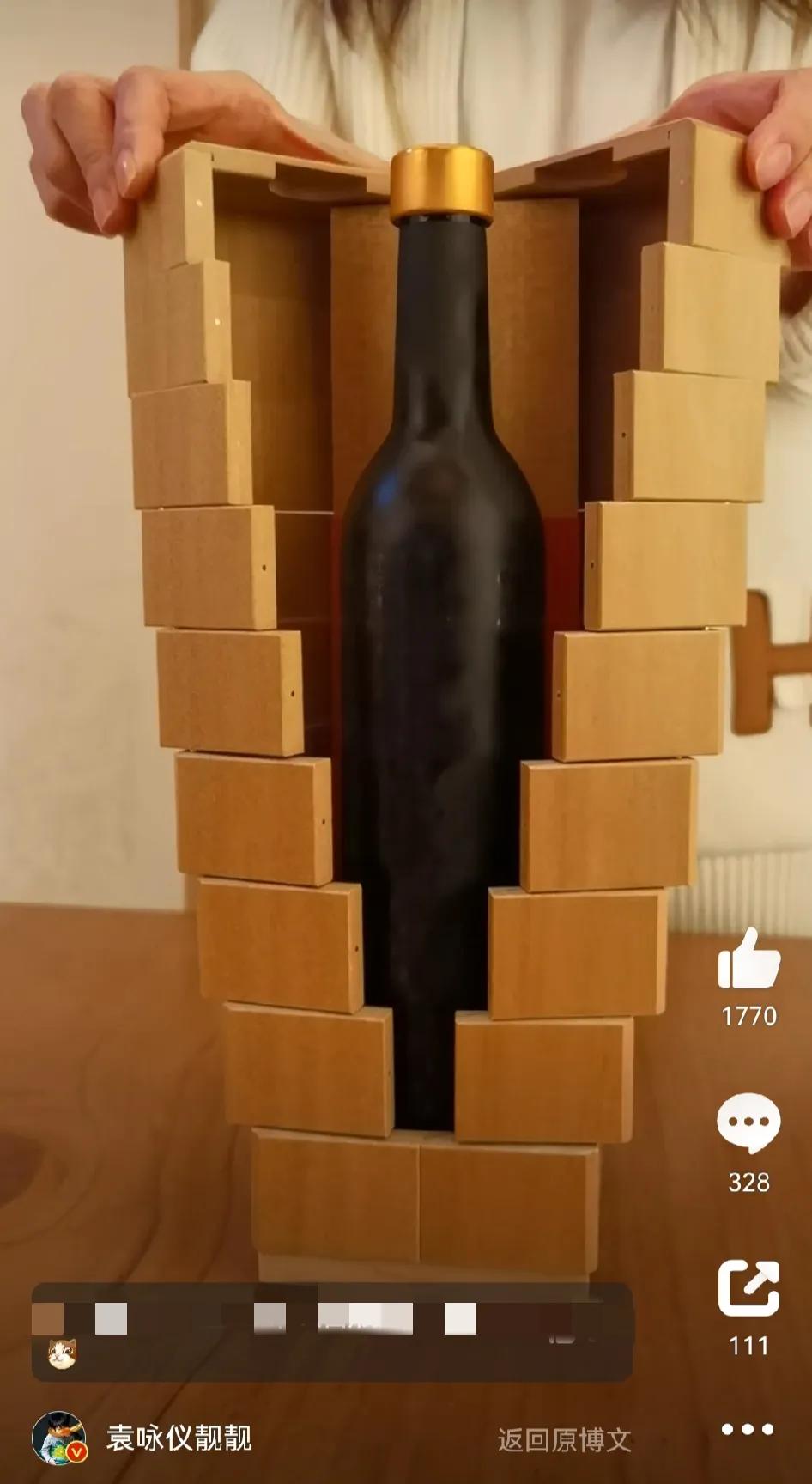Share this video via the share icon

pyautogui.click(x=748, y=1288)
